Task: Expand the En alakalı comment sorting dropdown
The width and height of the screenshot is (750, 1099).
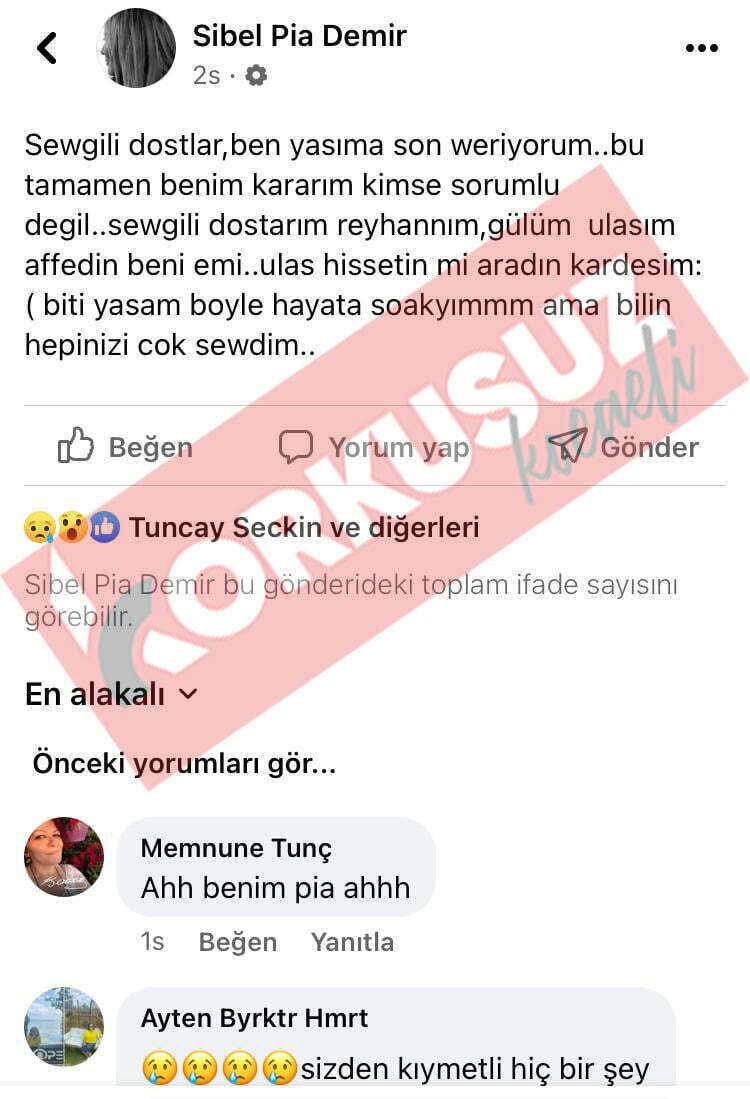Action: (x=111, y=694)
